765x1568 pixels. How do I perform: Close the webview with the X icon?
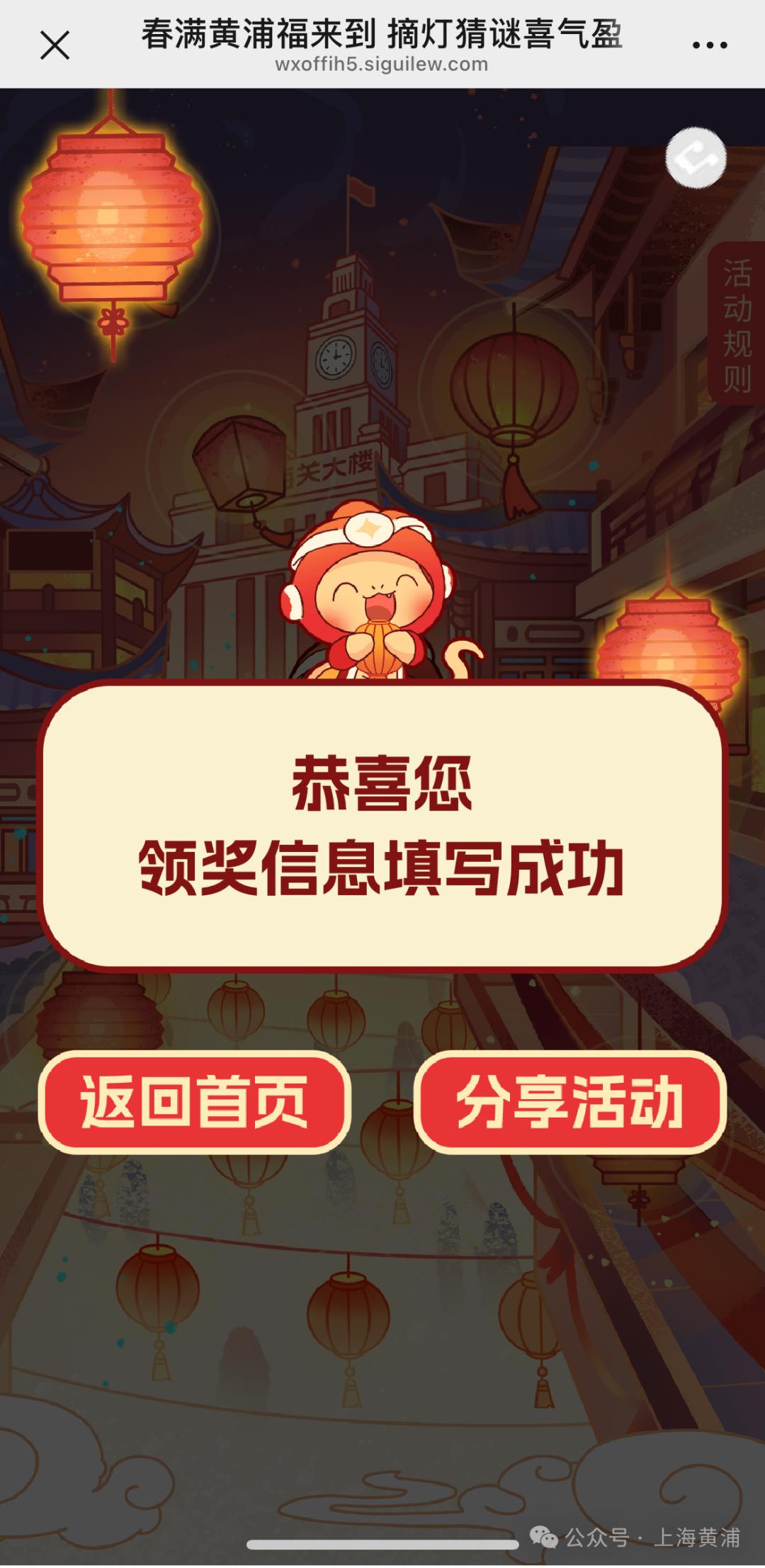pos(55,46)
